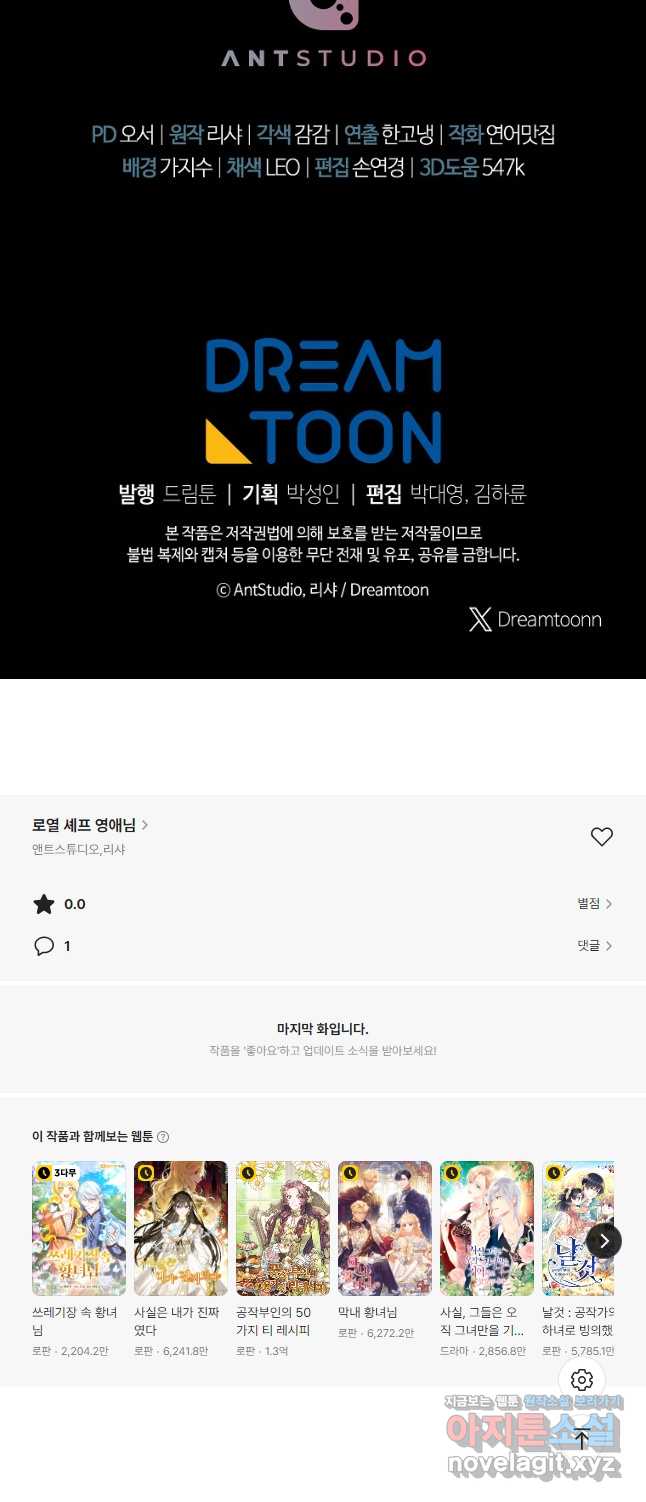The height and width of the screenshot is (1502, 646).
Task: Like this webtoon with the heart icon
Action: 601,837
